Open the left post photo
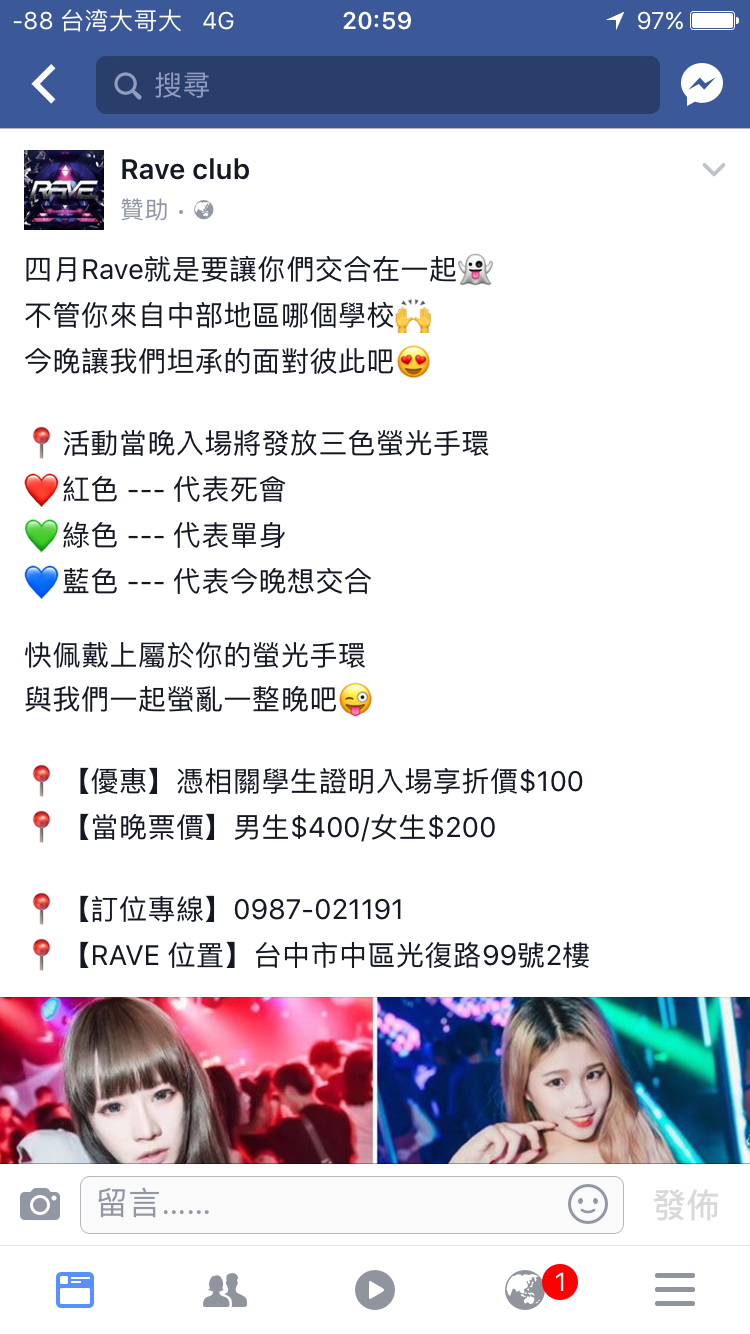 coord(186,1080)
